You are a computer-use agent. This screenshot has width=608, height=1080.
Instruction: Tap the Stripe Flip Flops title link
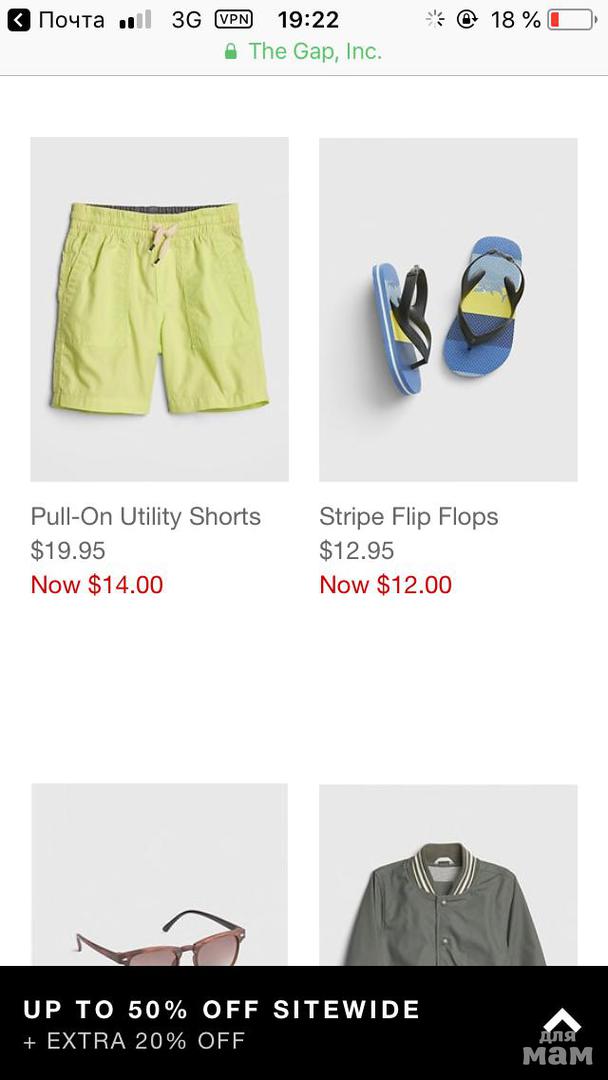tap(408, 517)
